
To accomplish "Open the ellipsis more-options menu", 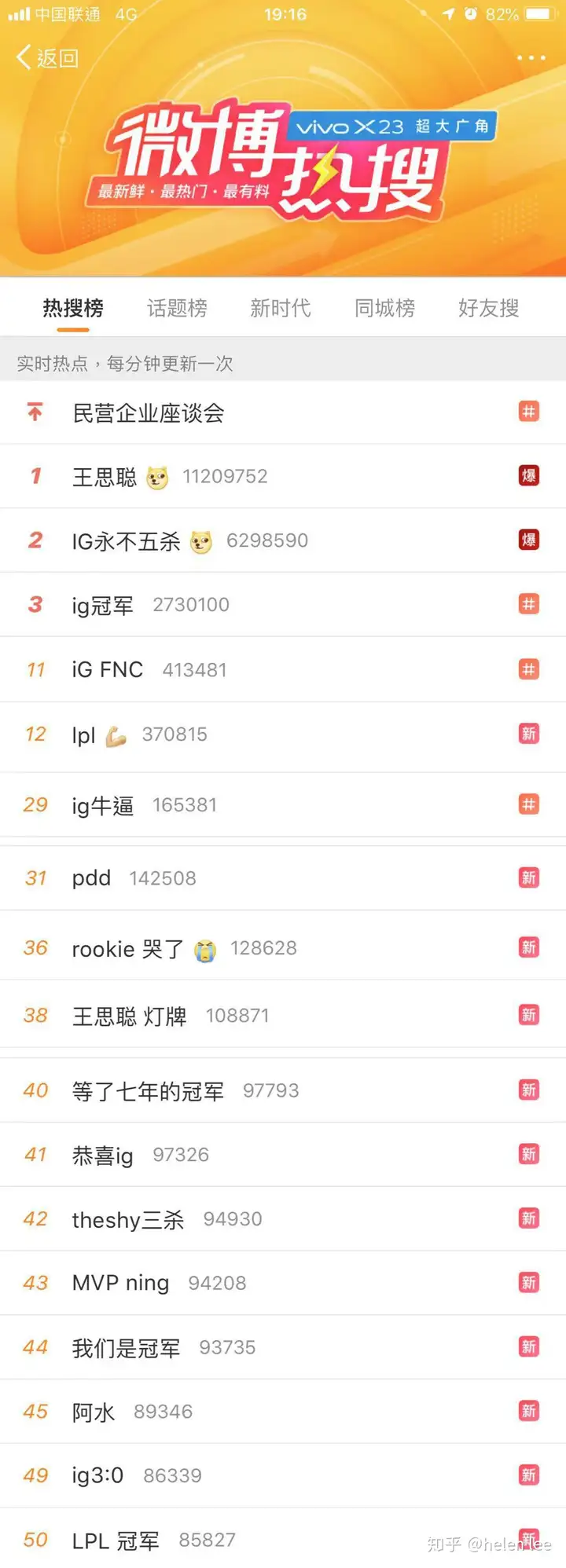I will 531,57.
